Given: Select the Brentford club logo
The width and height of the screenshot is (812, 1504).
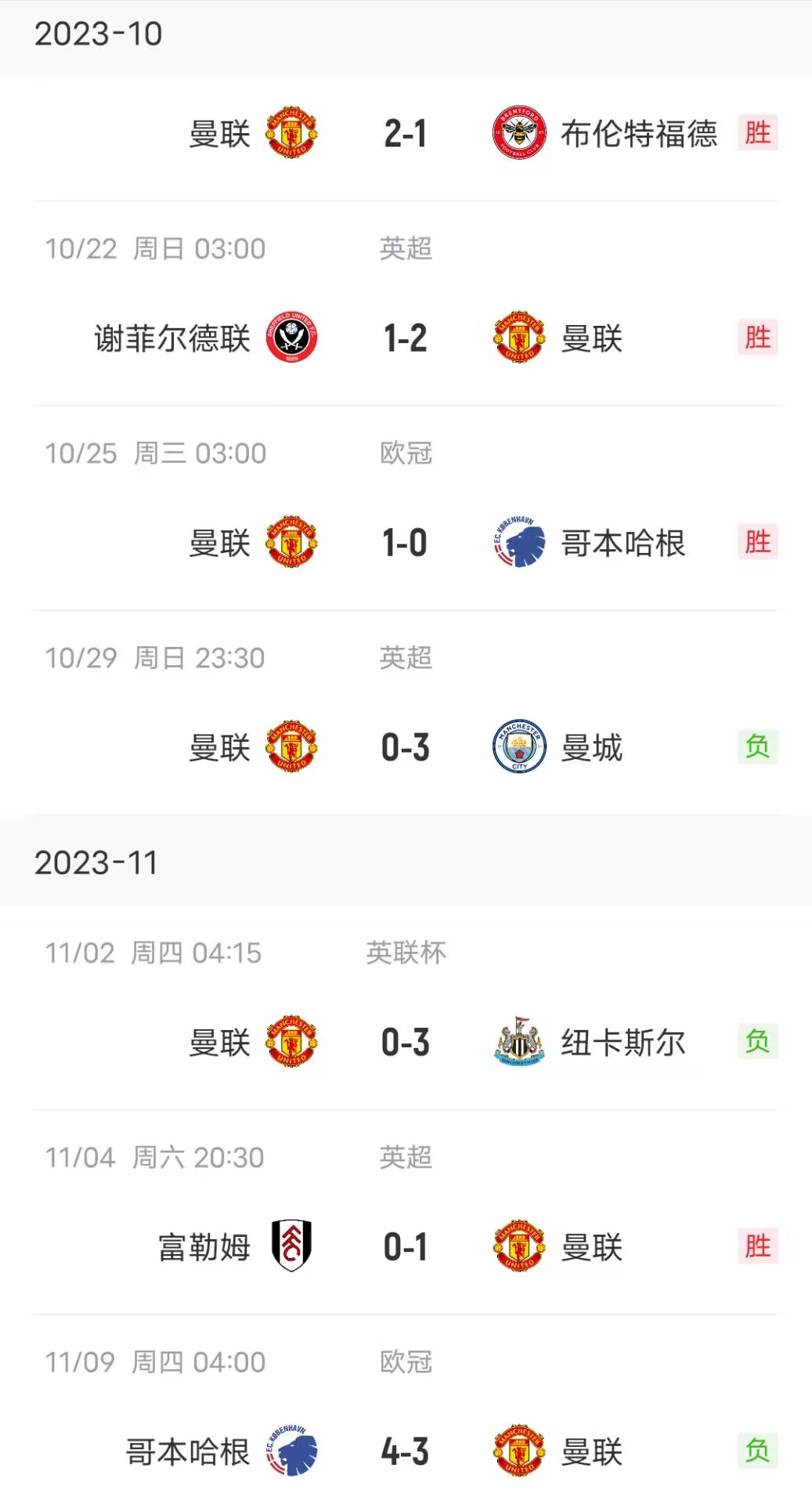Looking at the screenshot, I should click(518, 133).
